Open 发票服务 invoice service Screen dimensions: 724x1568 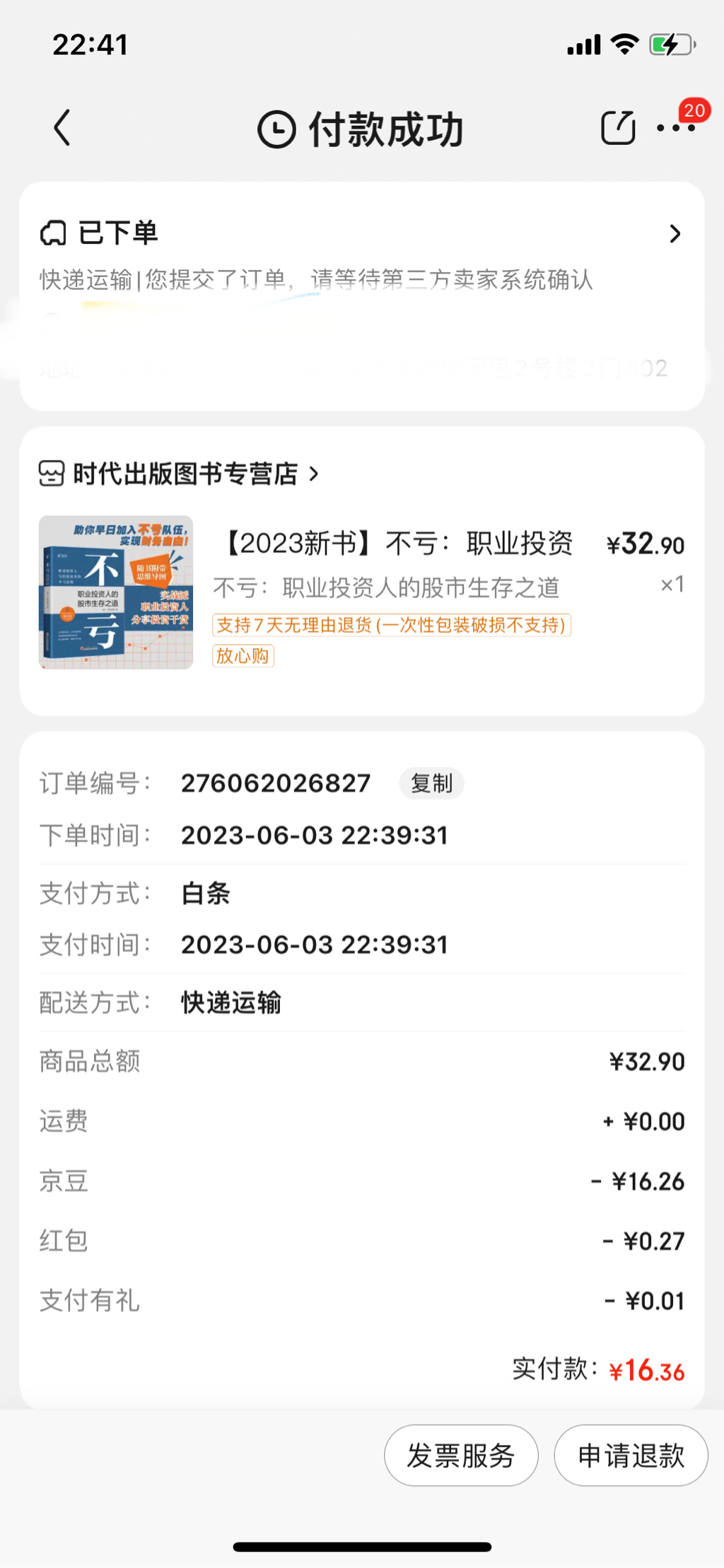(x=461, y=1456)
